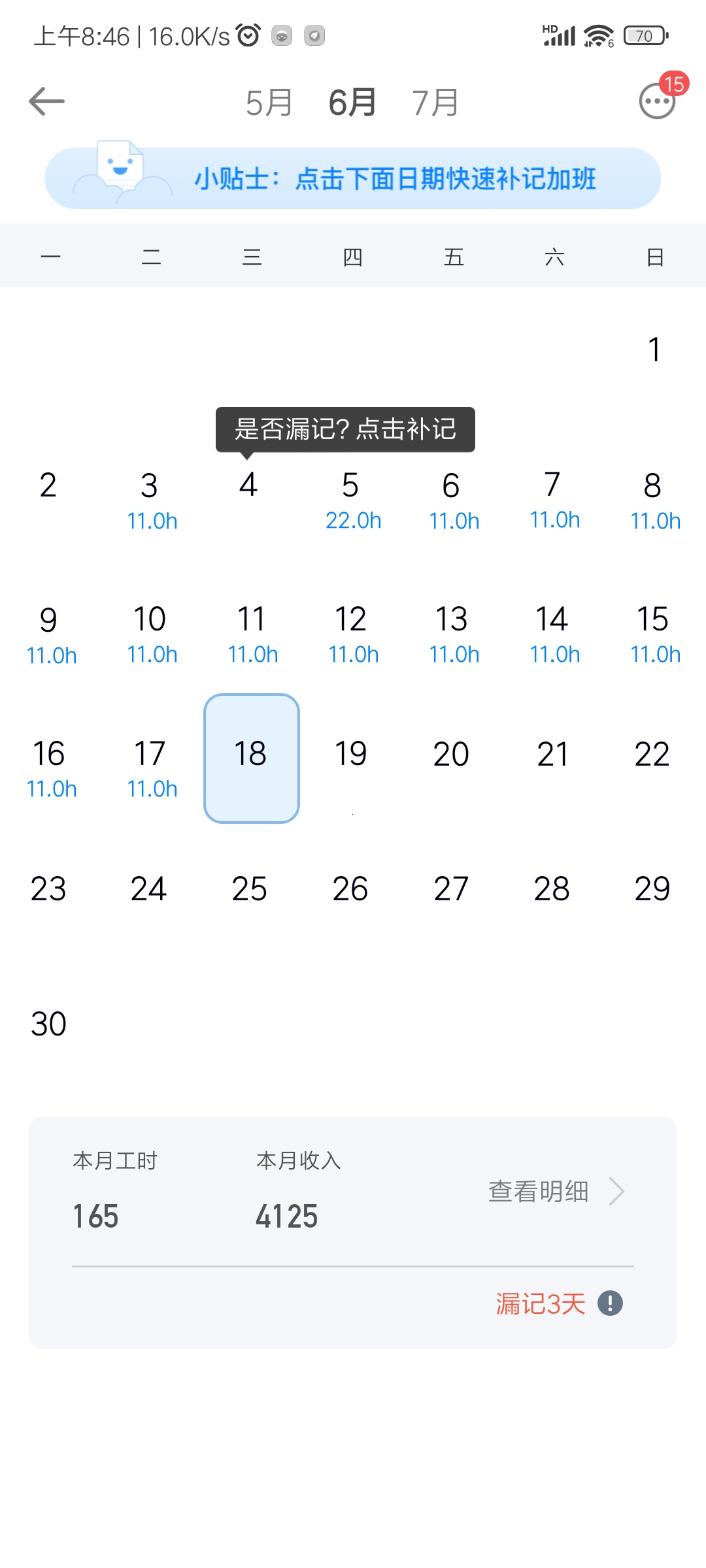Go back using the arrow icon
The width and height of the screenshot is (706, 1568).
(46, 101)
